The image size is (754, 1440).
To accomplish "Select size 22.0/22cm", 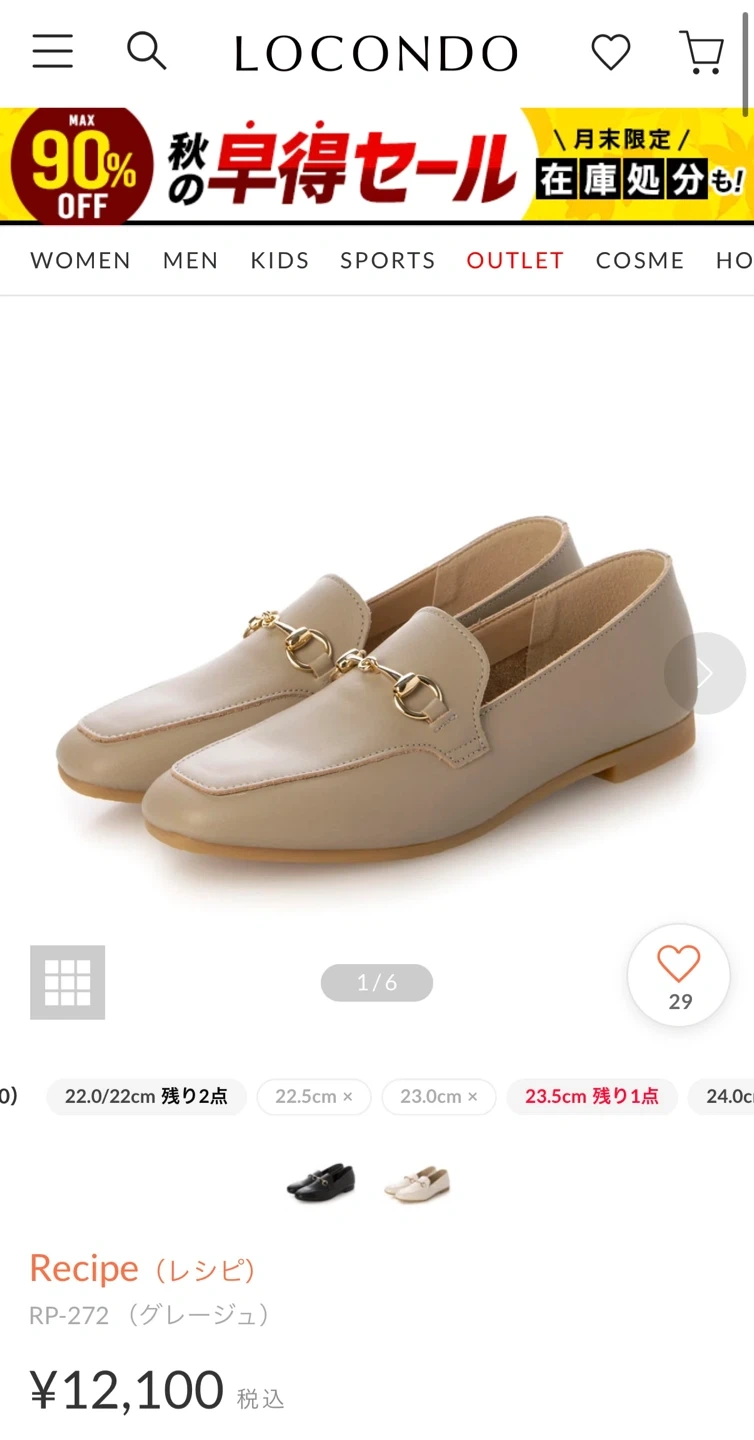I will (146, 1096).
